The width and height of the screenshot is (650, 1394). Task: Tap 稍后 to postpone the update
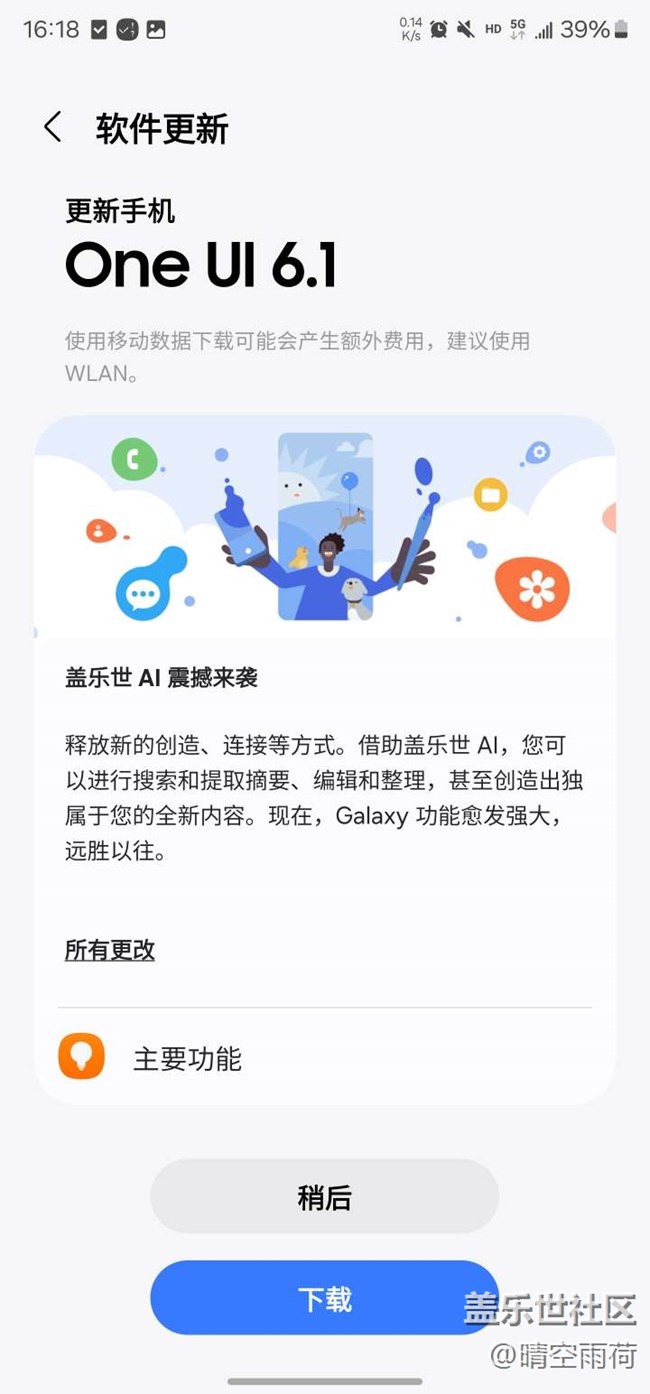(324, 1197)
